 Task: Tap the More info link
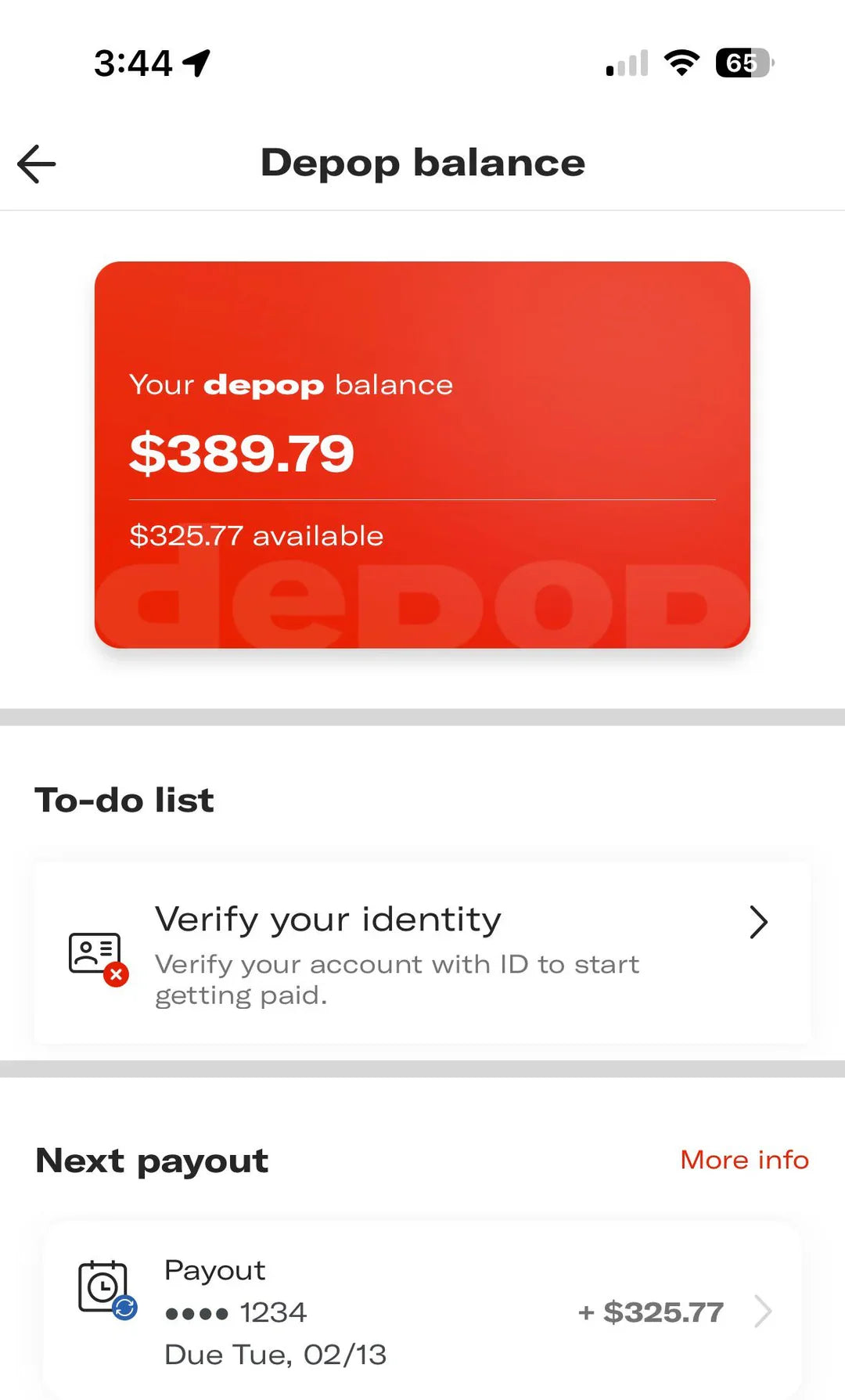pyautogui.click(x=744, y=1160)
